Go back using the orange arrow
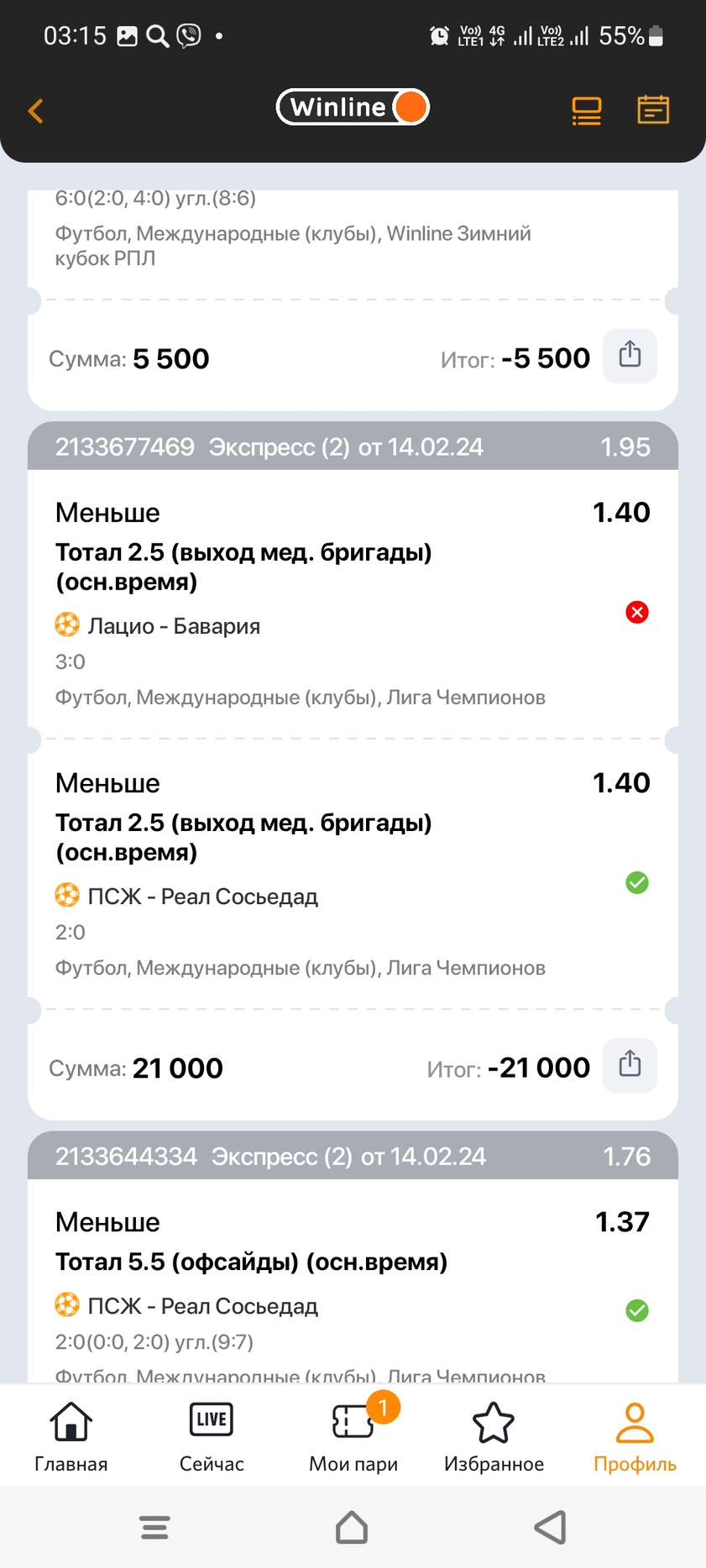Viewport: 706px width, 1568px height. (x=35, y=110)
